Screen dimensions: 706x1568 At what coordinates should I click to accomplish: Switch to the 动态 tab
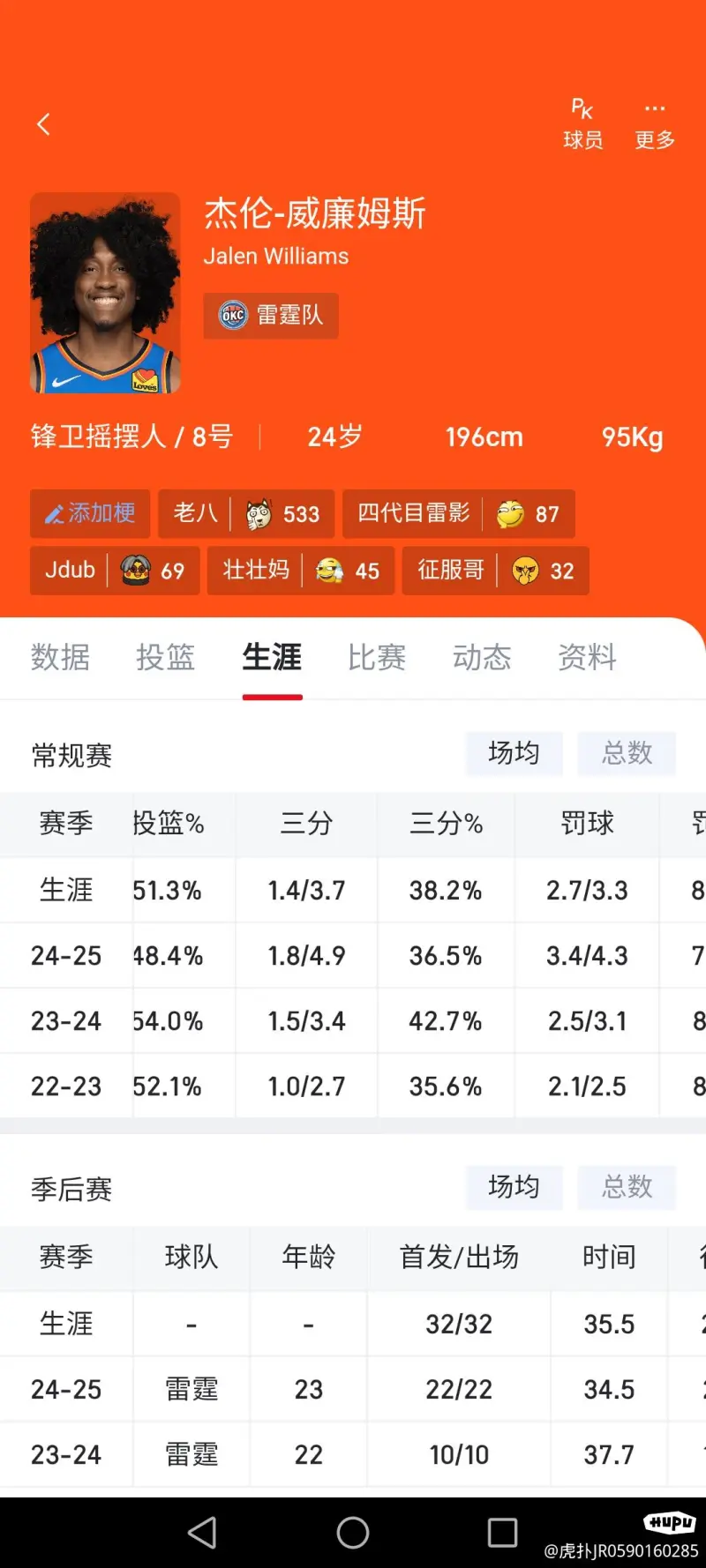pyautogui.click(x=482, y=657)
